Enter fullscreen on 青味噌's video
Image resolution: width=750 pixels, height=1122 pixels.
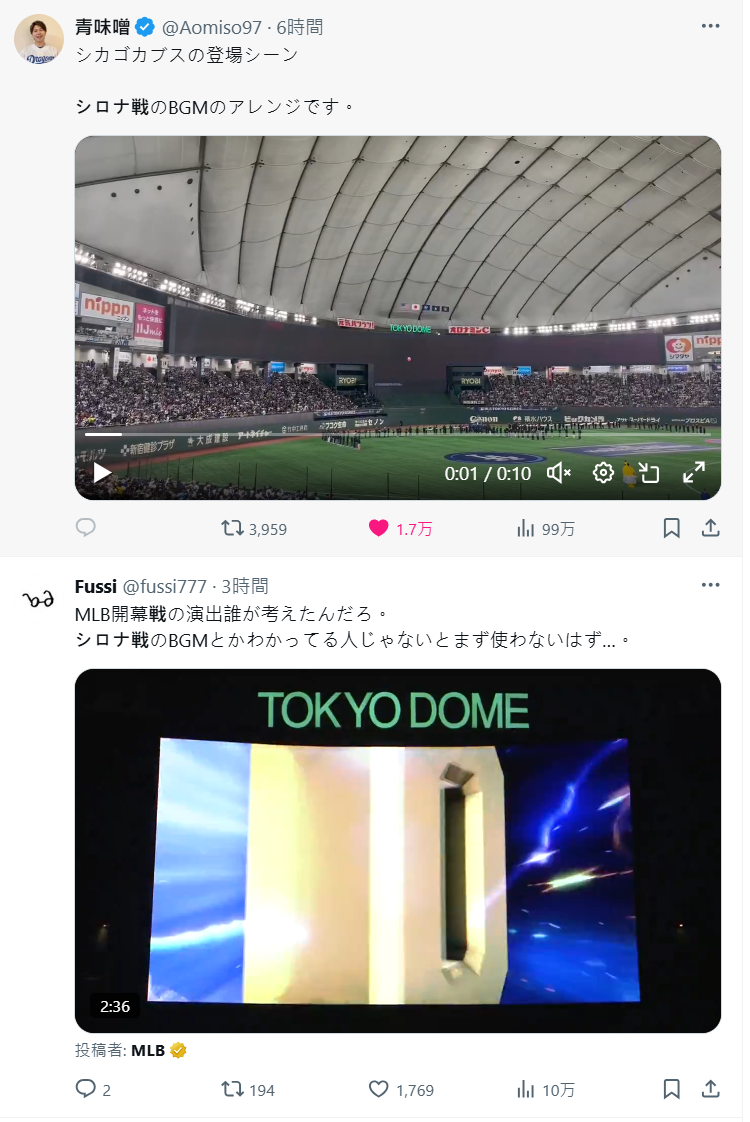click(x=694, y=473)
